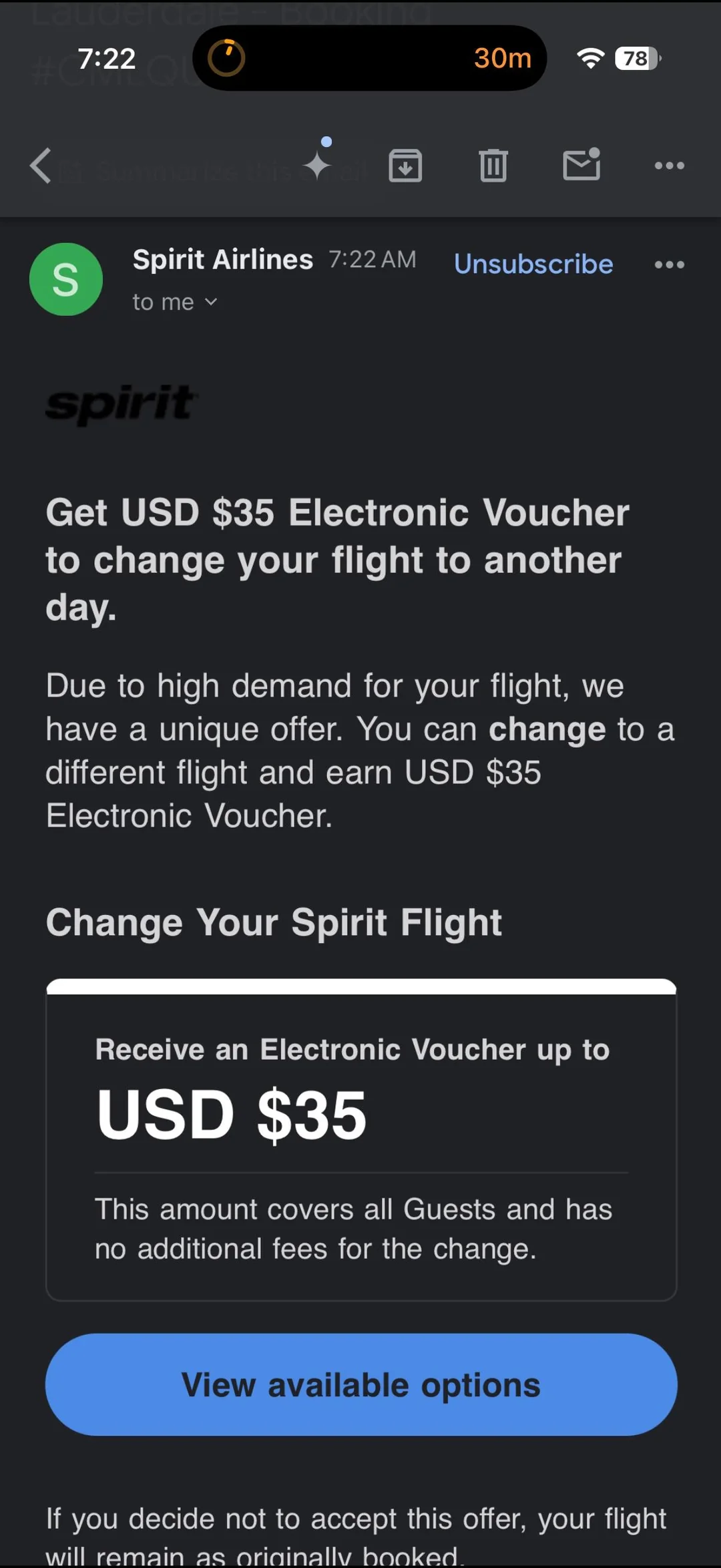Expand the 'to me' recipient details
The height and width of the screenshot is (1568, 721).
(x=175, y=302)
